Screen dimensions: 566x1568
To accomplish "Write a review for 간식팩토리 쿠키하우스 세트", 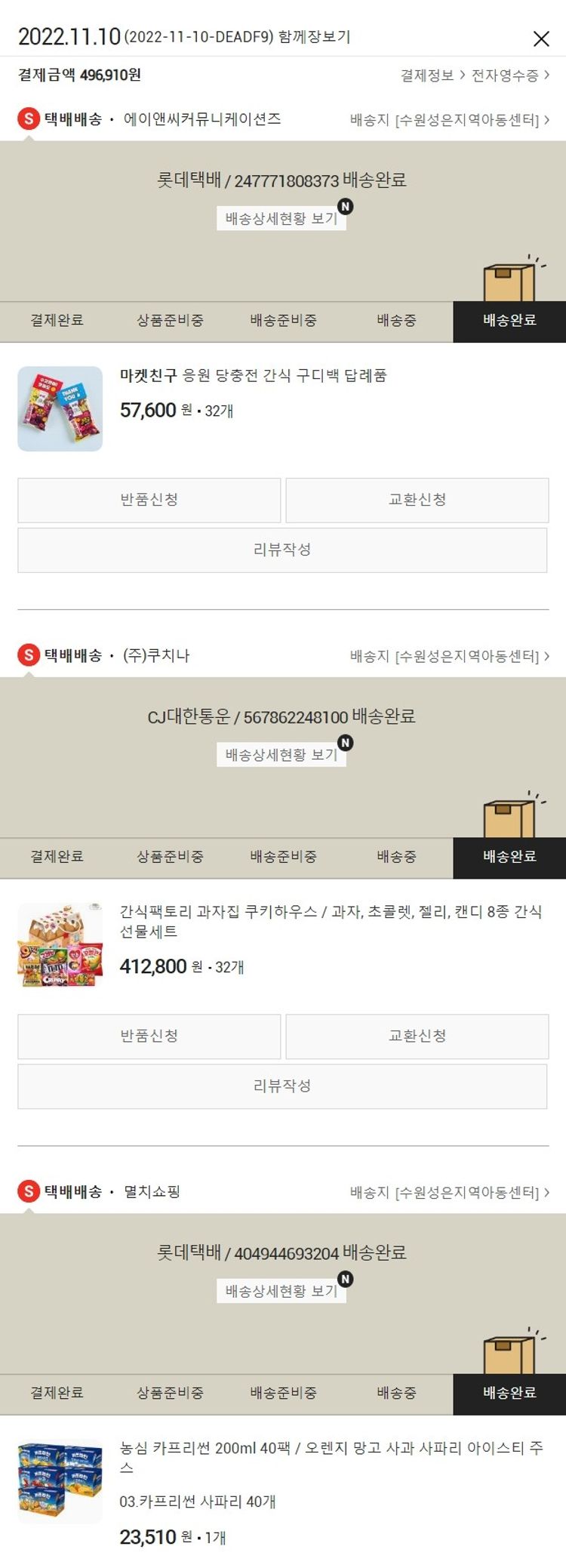I will coord(282,1086).
